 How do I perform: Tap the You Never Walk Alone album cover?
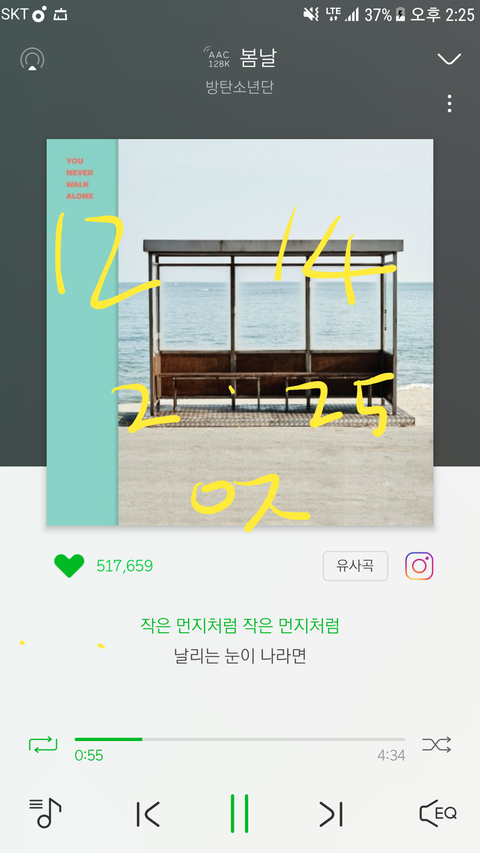pyautogui.click(x=240, y=332)
